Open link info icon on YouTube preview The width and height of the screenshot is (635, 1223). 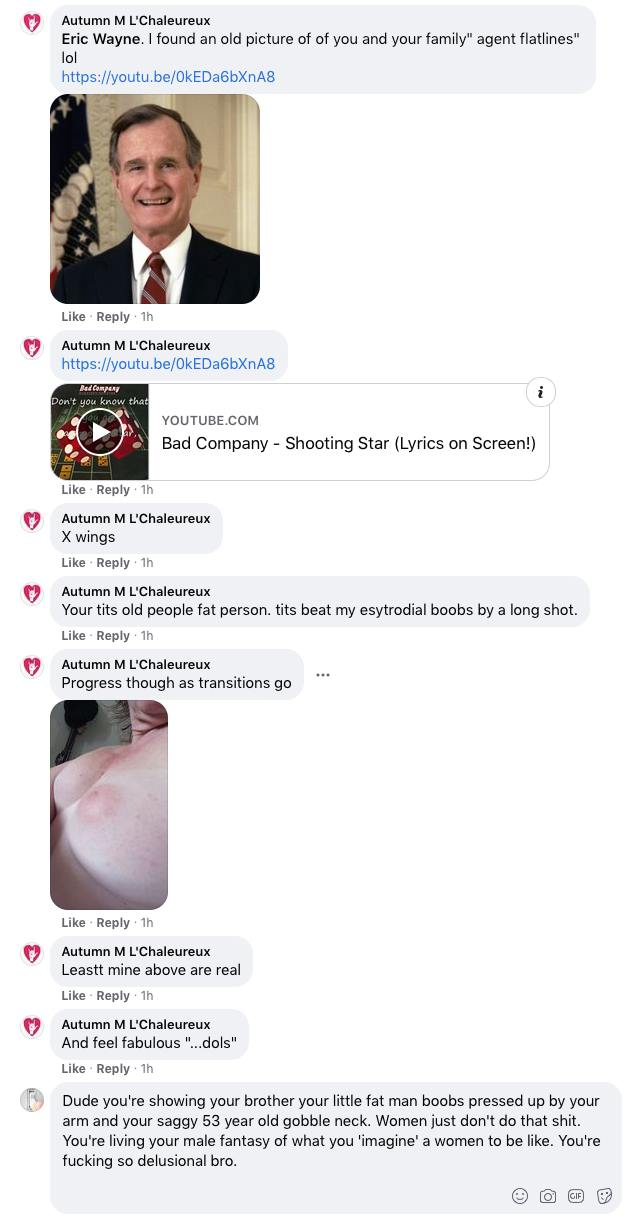(540, 393)
